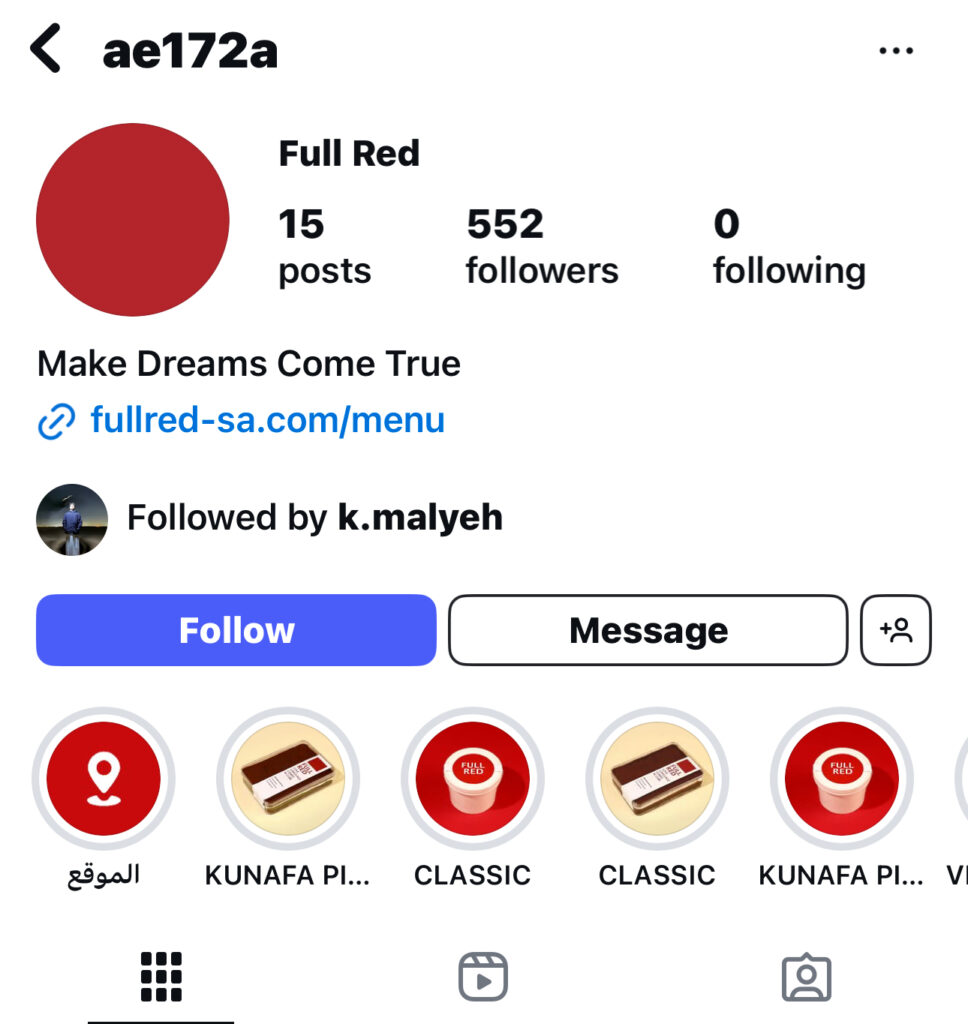The width and height of the screenshot is (968, 1024).
Task: Open the الموقع location highlight
Action: (x=103, y=779)
